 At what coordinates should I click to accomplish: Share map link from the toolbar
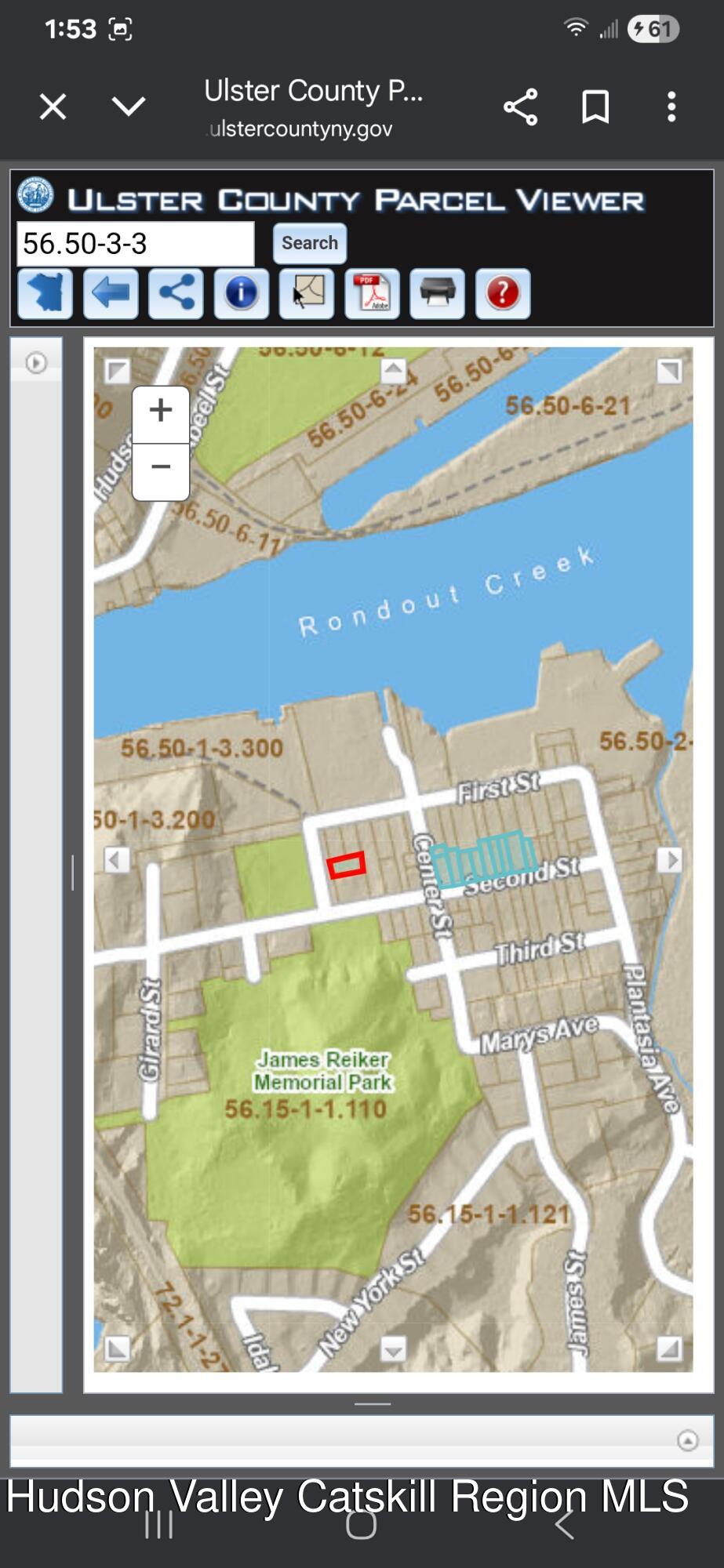coord(176,293)
